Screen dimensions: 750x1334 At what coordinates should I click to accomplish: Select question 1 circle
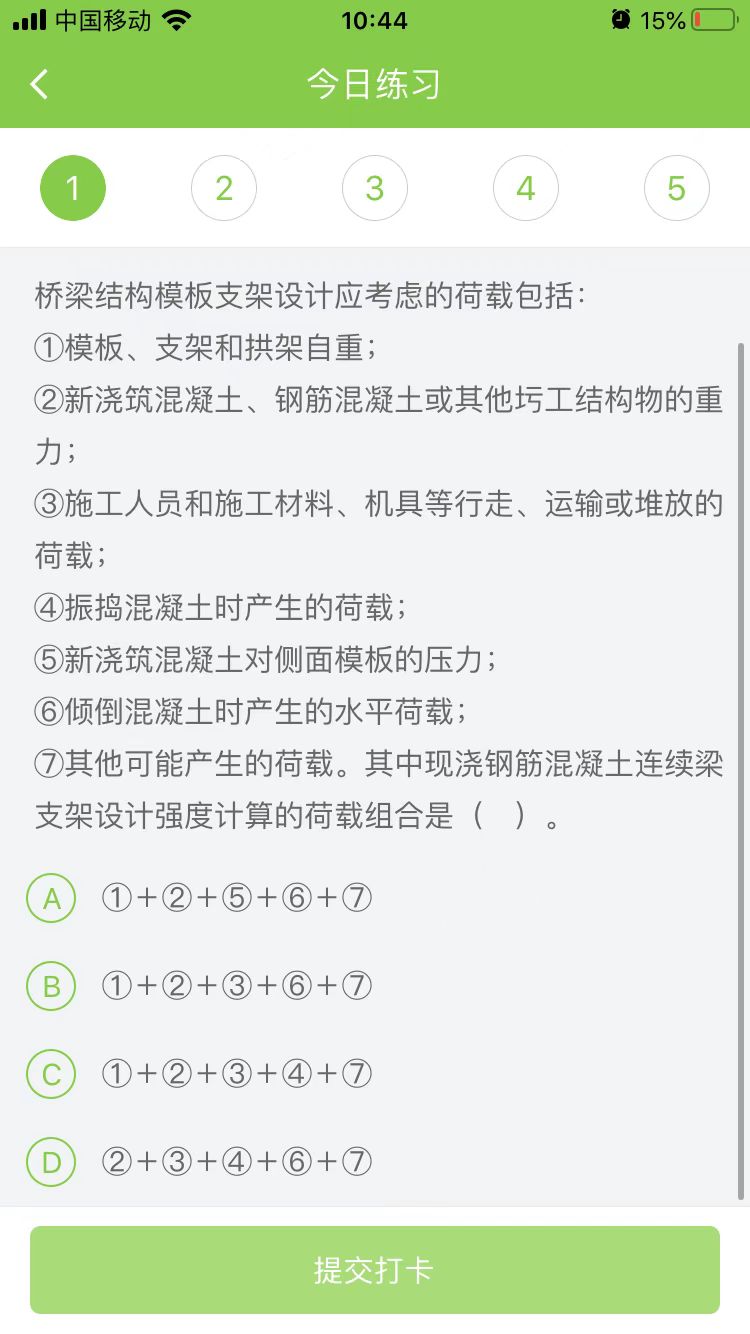point(73,188)
